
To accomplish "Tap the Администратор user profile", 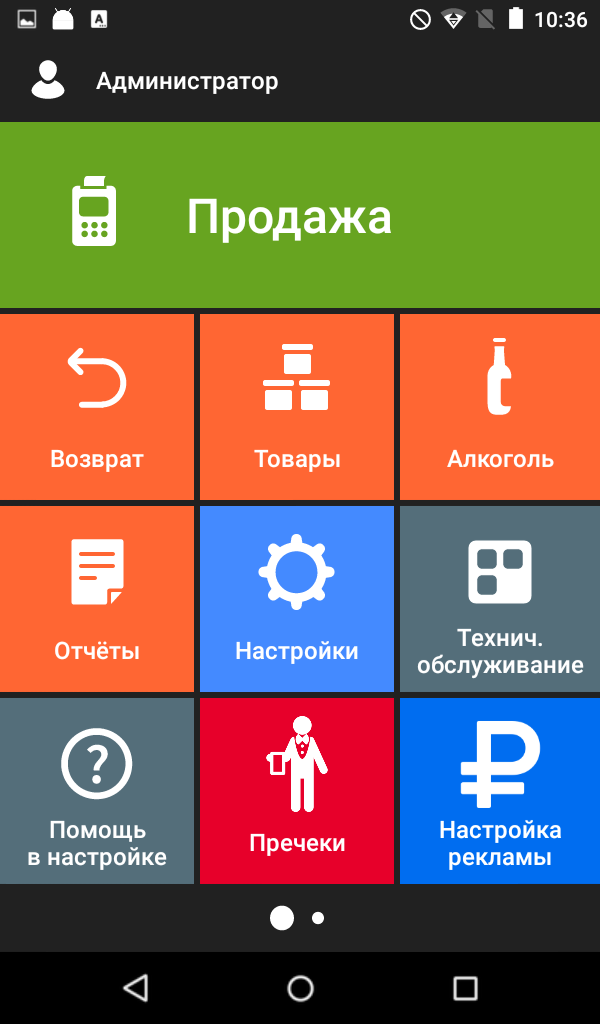I will [x=155, y=81].
